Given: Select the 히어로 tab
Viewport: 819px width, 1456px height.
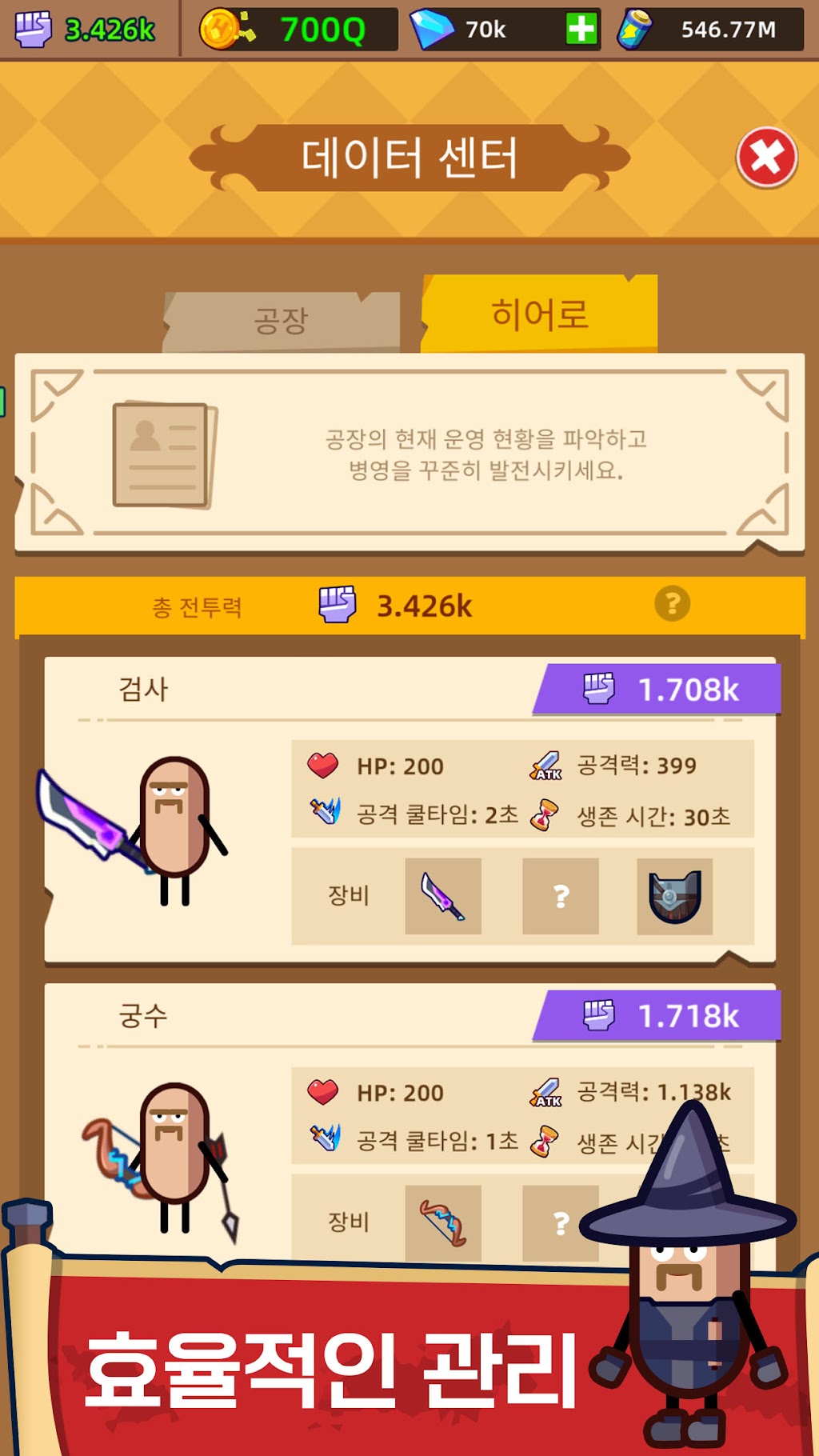Looking at the screenshot, I should tap(540, 314).
